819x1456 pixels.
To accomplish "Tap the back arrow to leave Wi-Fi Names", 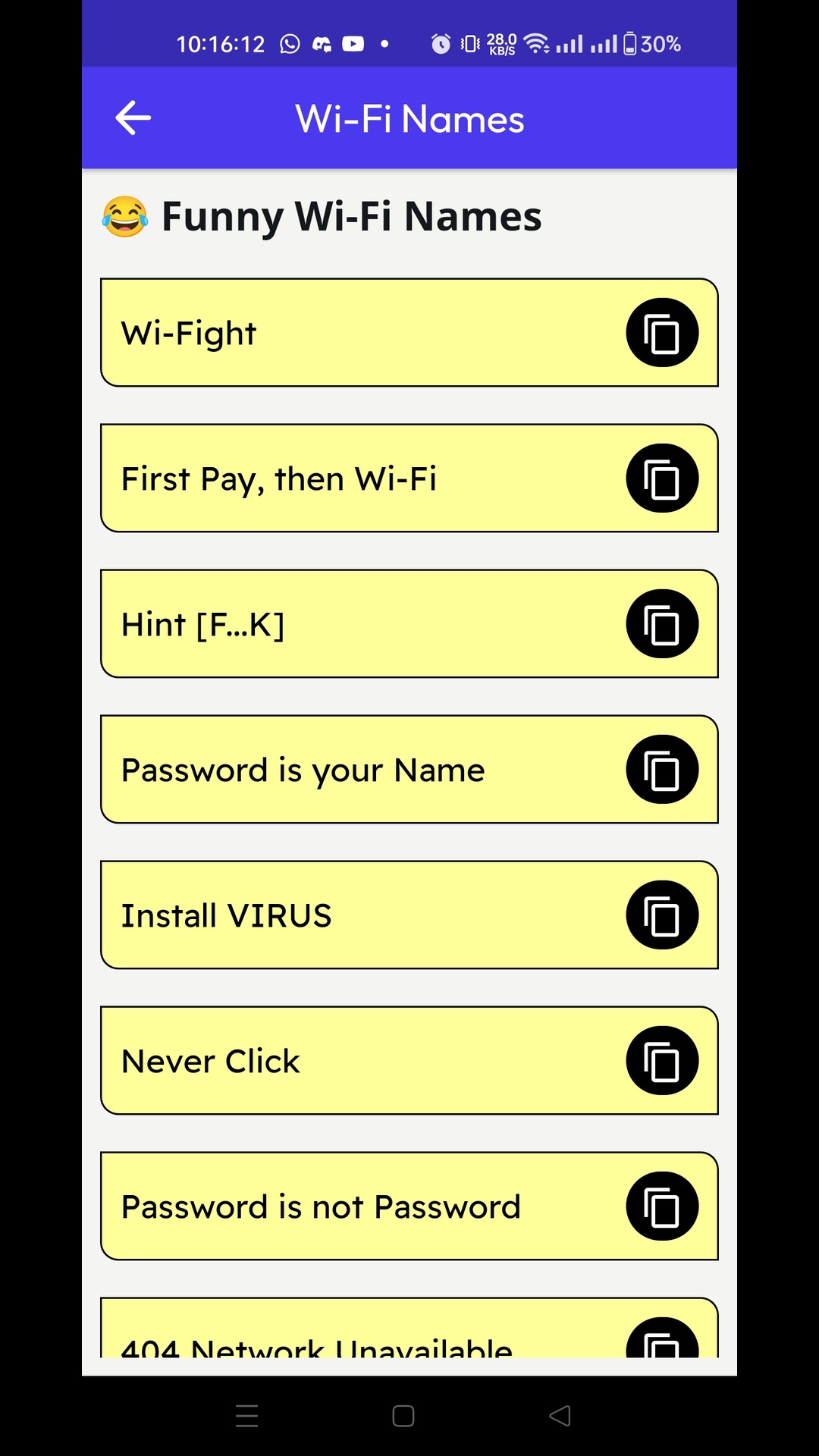I will pos(132,118).
